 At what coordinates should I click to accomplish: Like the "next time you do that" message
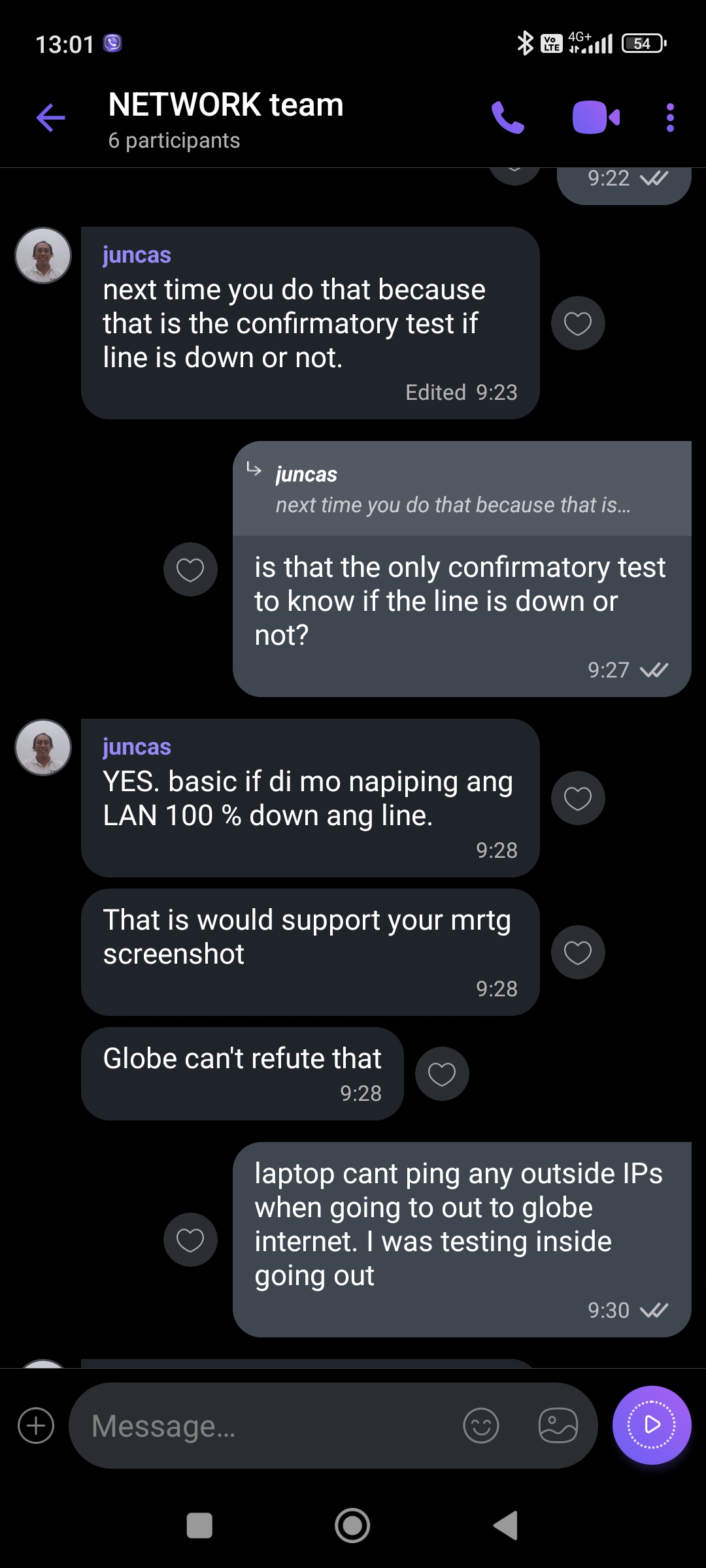(x=578, y=323)
